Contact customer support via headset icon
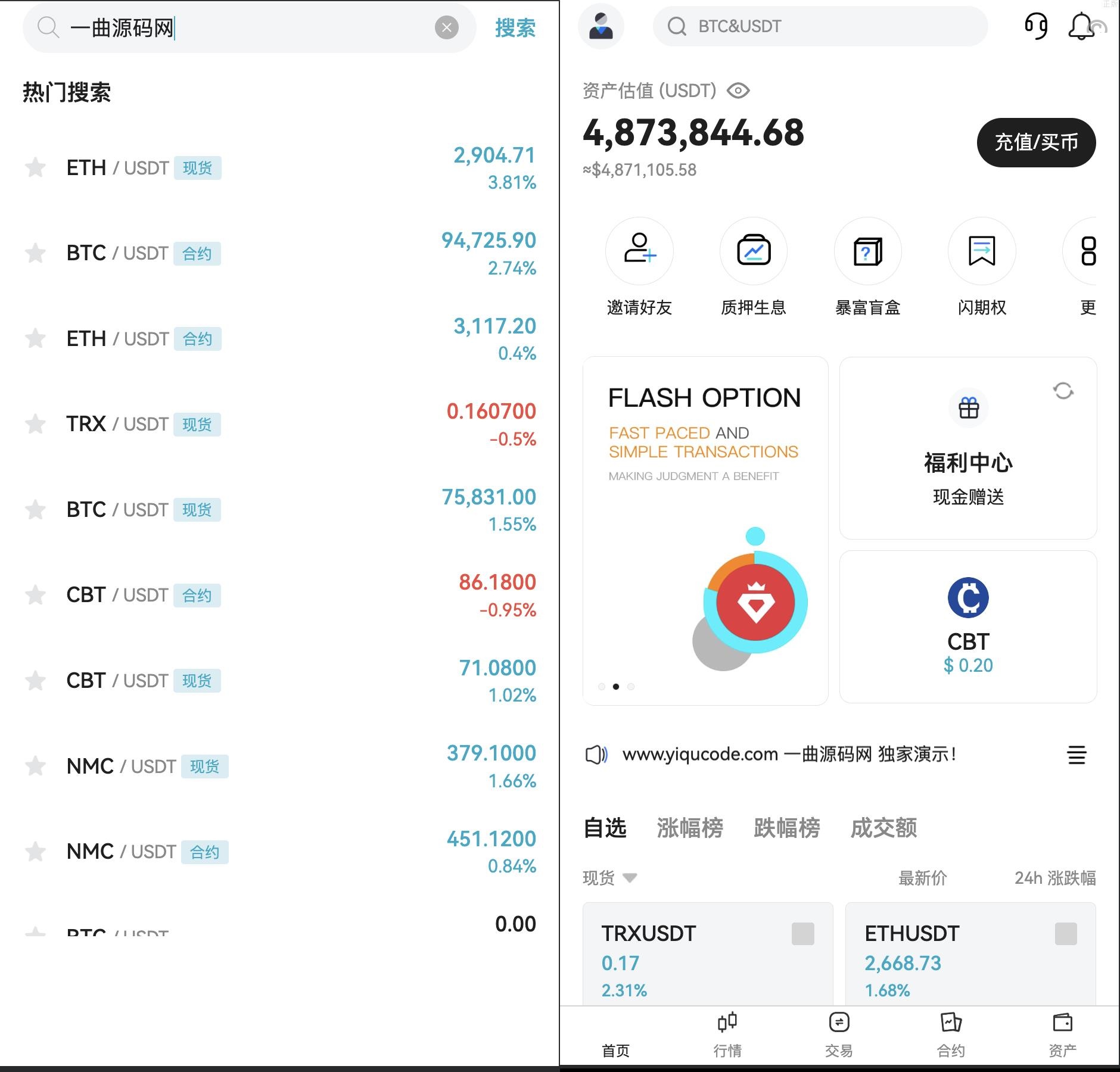Image resolution: width=1120 pixels, height=1072 pixels. [x=1036, y=26]
